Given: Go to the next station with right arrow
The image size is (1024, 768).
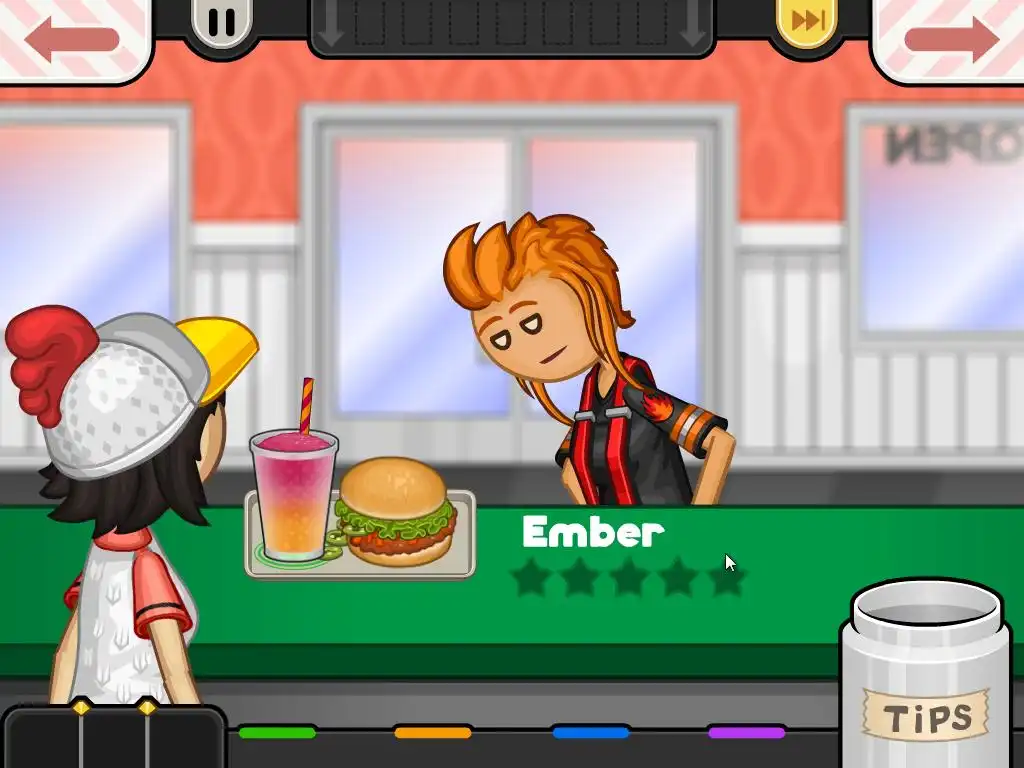Looking at the screenshot, I should click(x=951, y=38).
